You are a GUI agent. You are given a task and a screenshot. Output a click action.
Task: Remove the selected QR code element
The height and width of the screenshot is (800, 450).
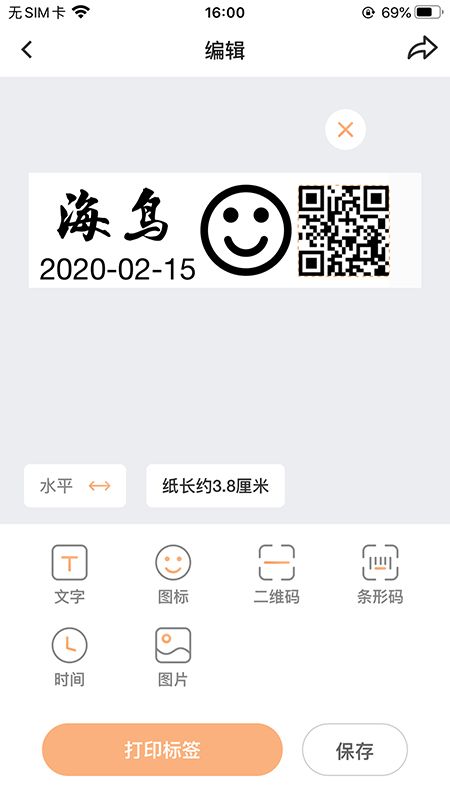(345, 130)
